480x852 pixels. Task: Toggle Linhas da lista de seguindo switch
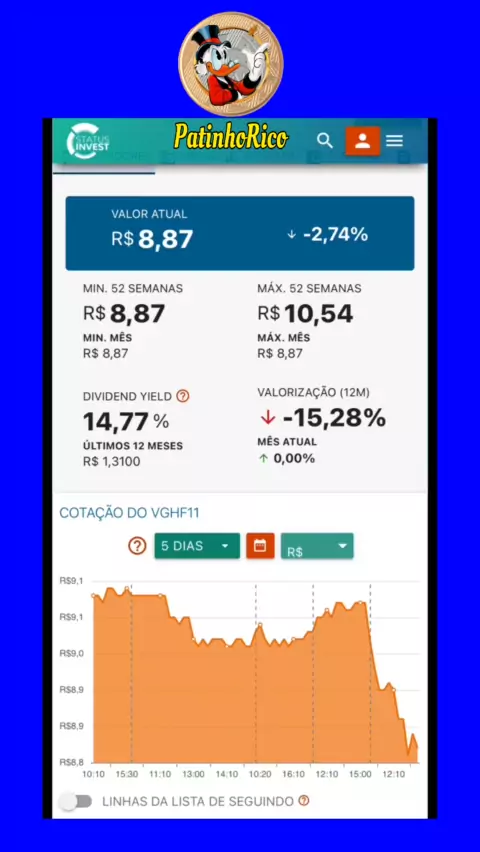click(76, 801)
